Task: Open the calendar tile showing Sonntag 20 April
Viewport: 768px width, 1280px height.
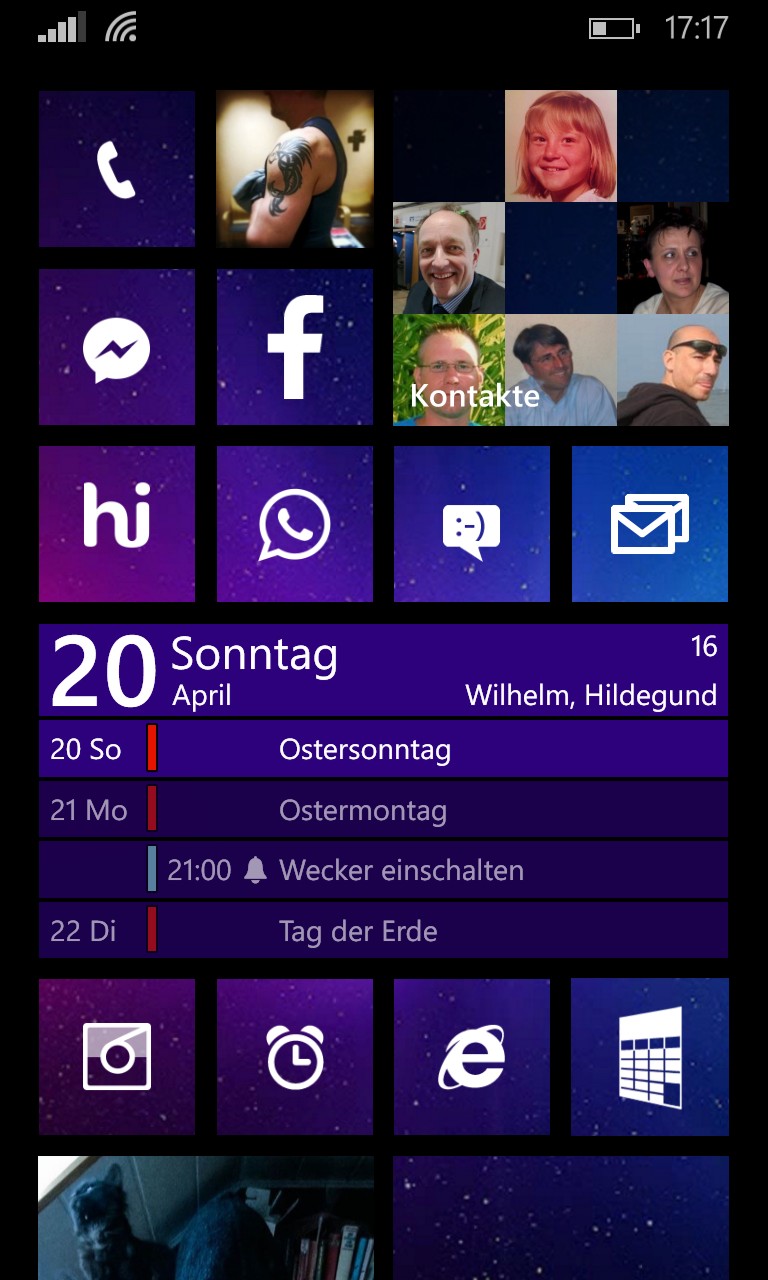Action: click(x=383, y=790)
